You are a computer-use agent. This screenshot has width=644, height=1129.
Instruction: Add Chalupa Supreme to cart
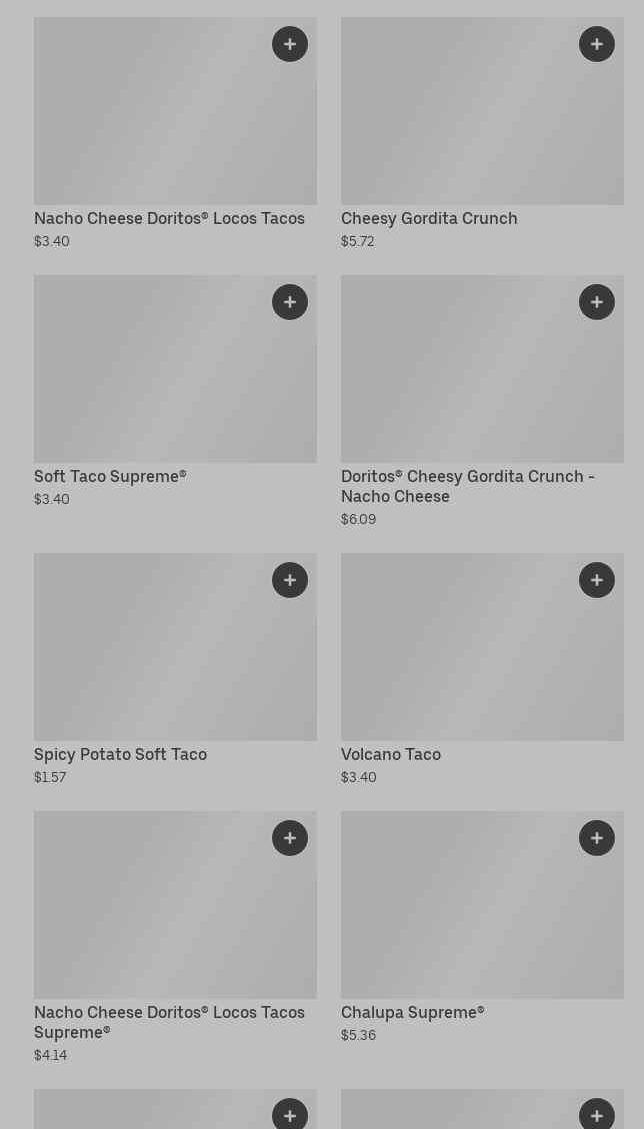(597, 838)
